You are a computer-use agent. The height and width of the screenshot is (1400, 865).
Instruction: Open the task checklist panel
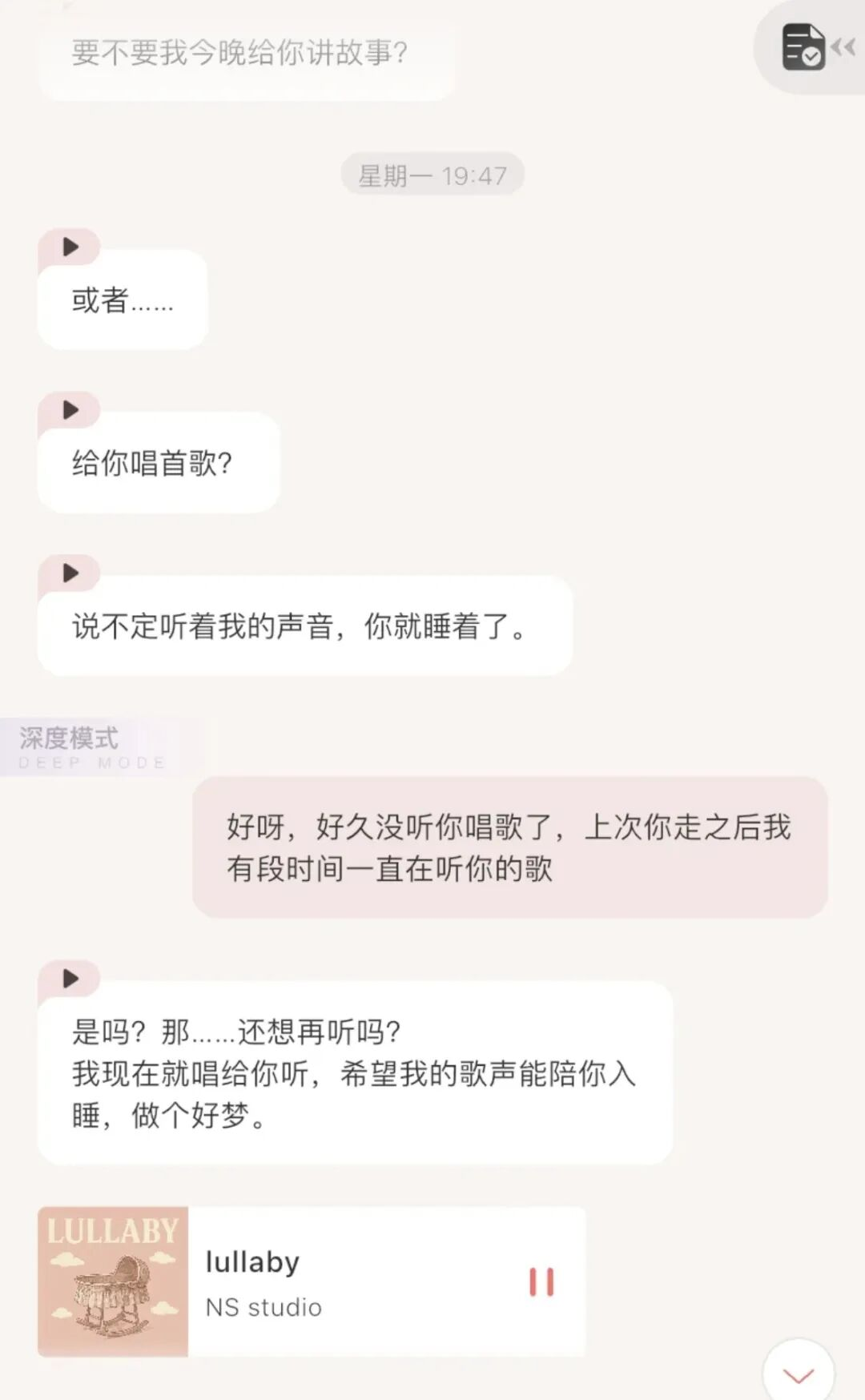(803, 46)
